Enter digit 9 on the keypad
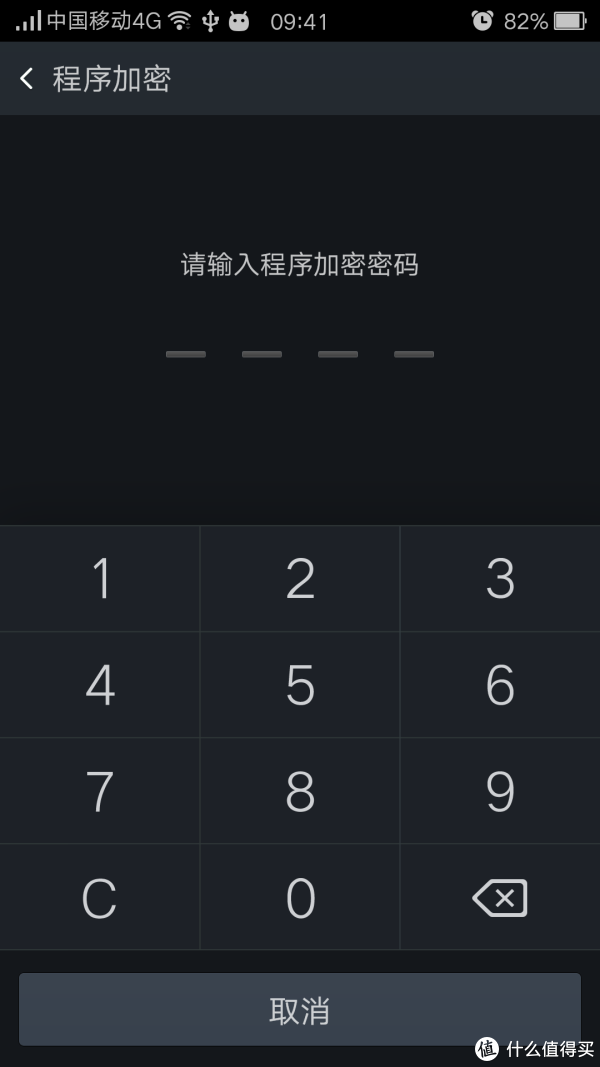 click(x=500, y=791)
